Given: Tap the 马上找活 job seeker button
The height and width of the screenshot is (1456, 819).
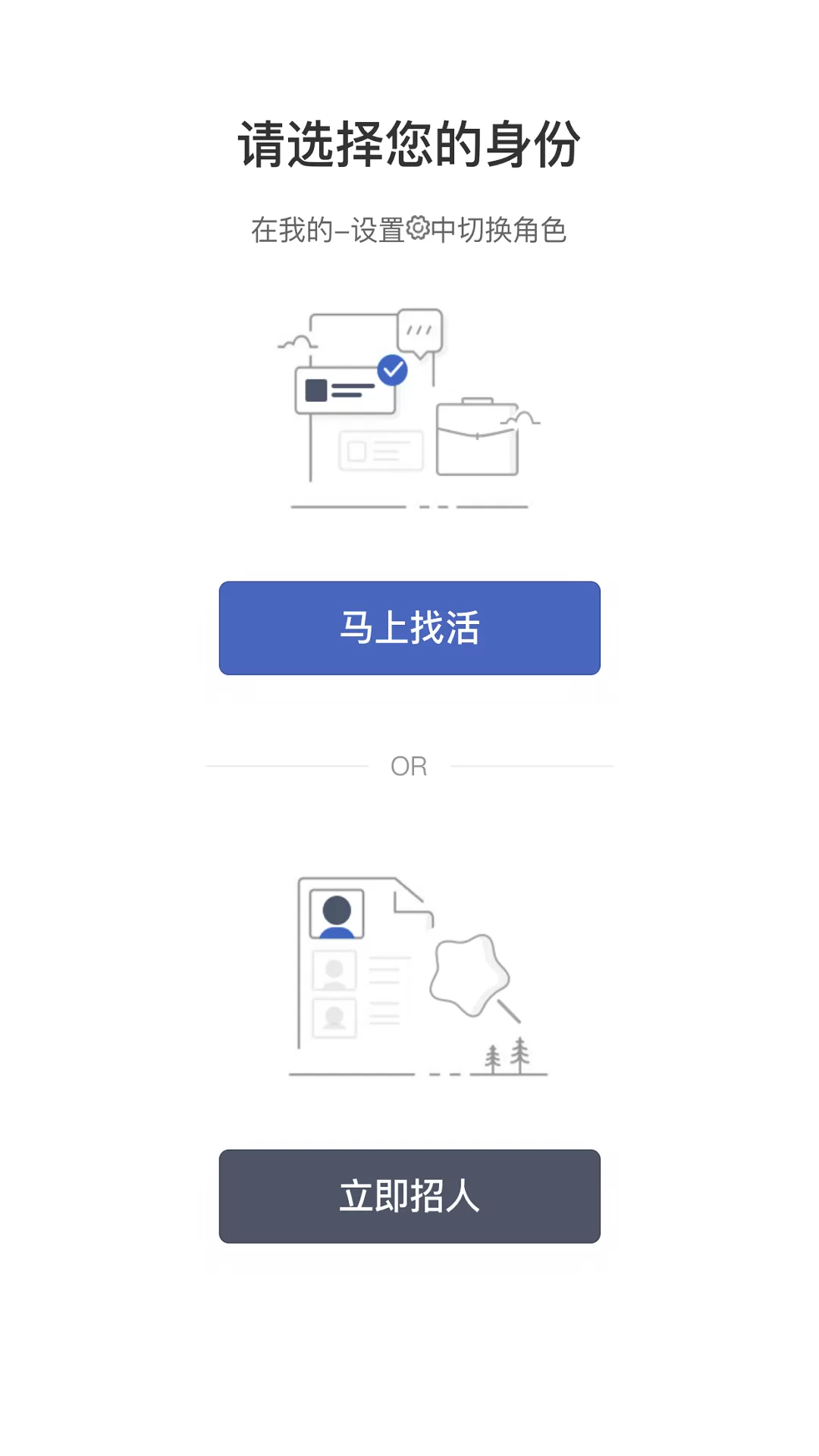Looking at the screenshot, I should tap(409, 628).
